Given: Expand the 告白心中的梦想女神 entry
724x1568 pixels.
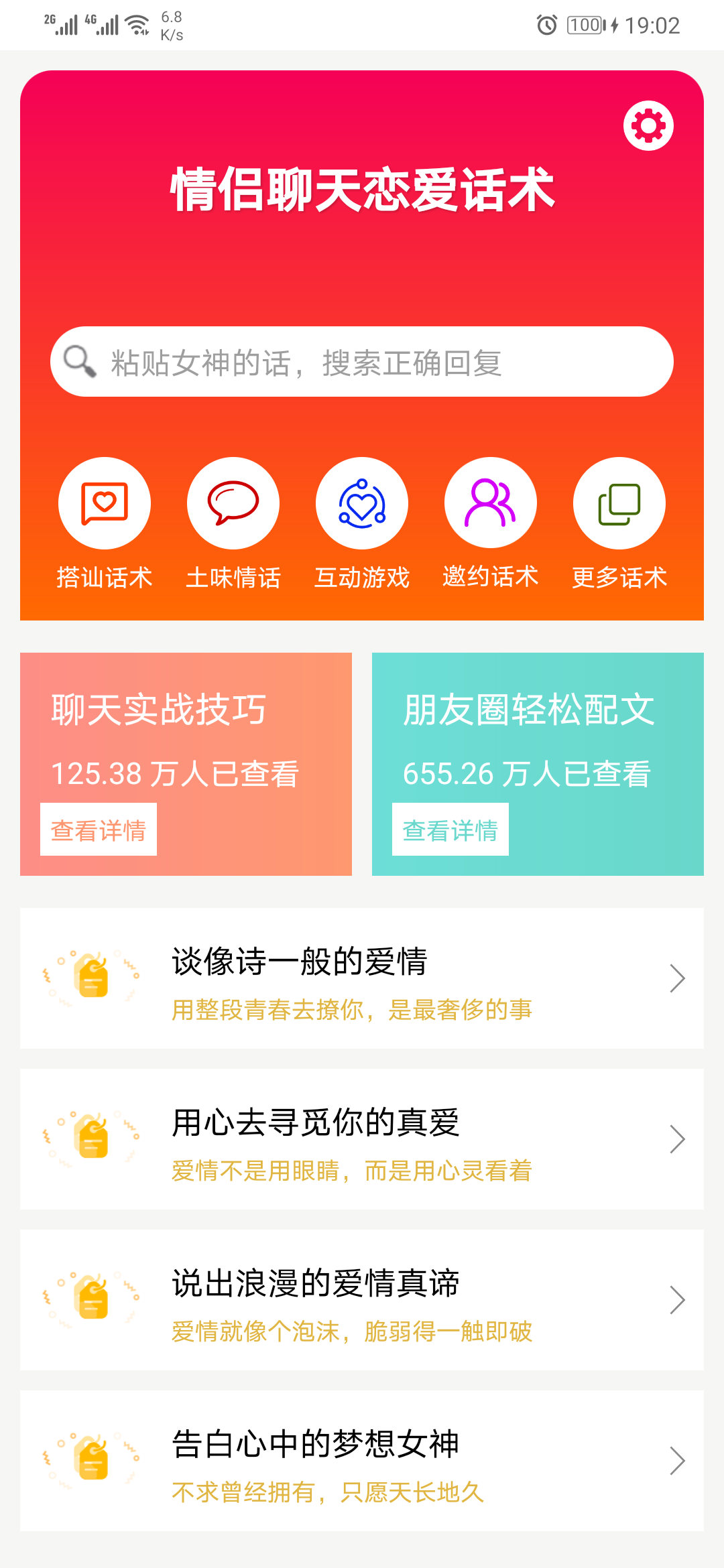Looking at the screenshot, I should (x=677, y=1461).
